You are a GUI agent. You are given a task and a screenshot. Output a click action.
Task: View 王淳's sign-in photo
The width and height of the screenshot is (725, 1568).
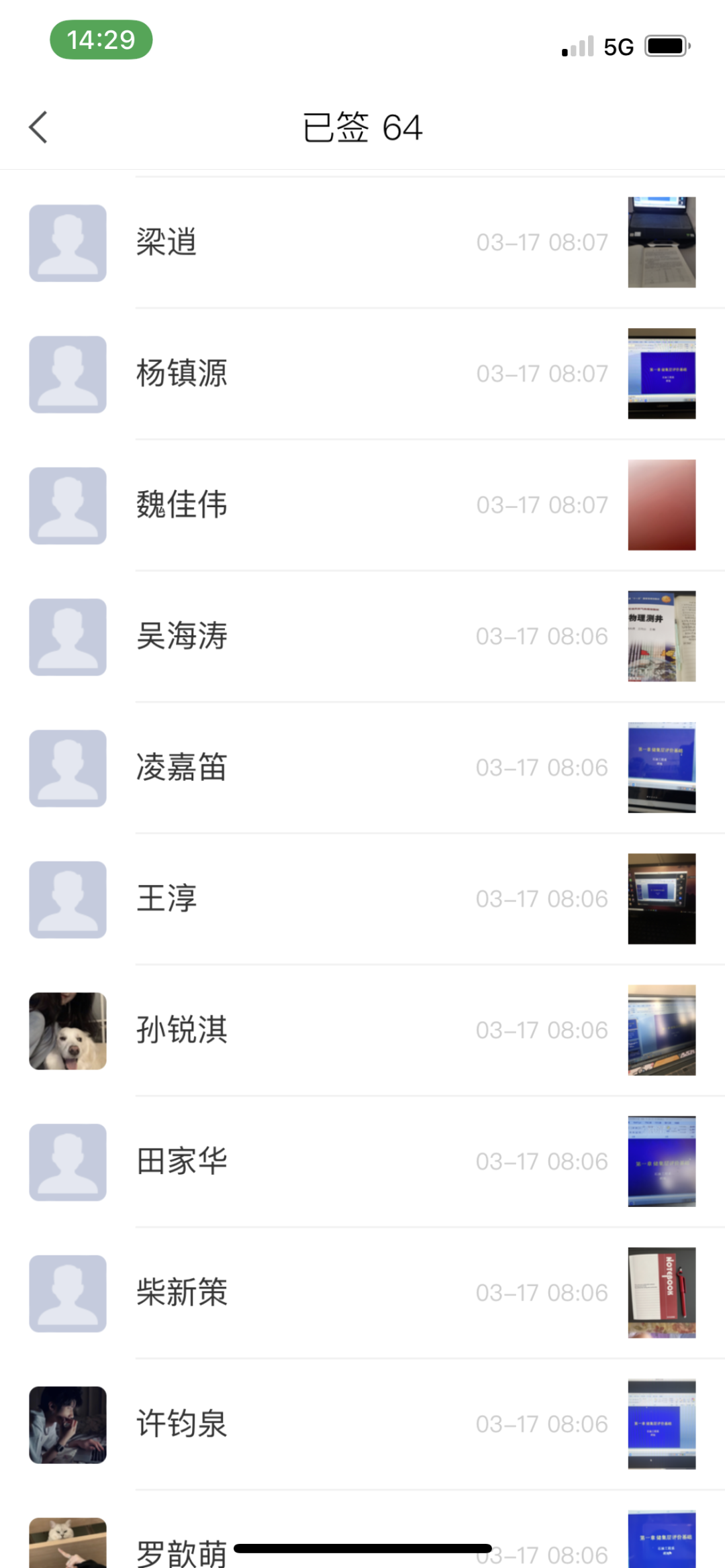tap(661, 898)
